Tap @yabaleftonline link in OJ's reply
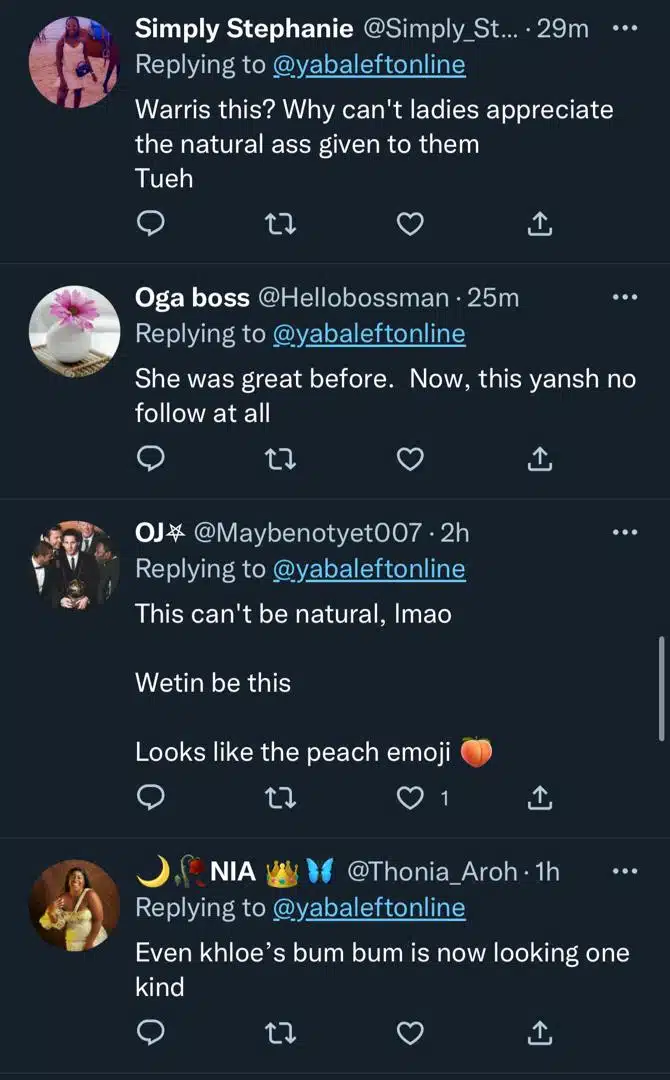This screenshot has width=670, height=1080. [x=368, y=568]
